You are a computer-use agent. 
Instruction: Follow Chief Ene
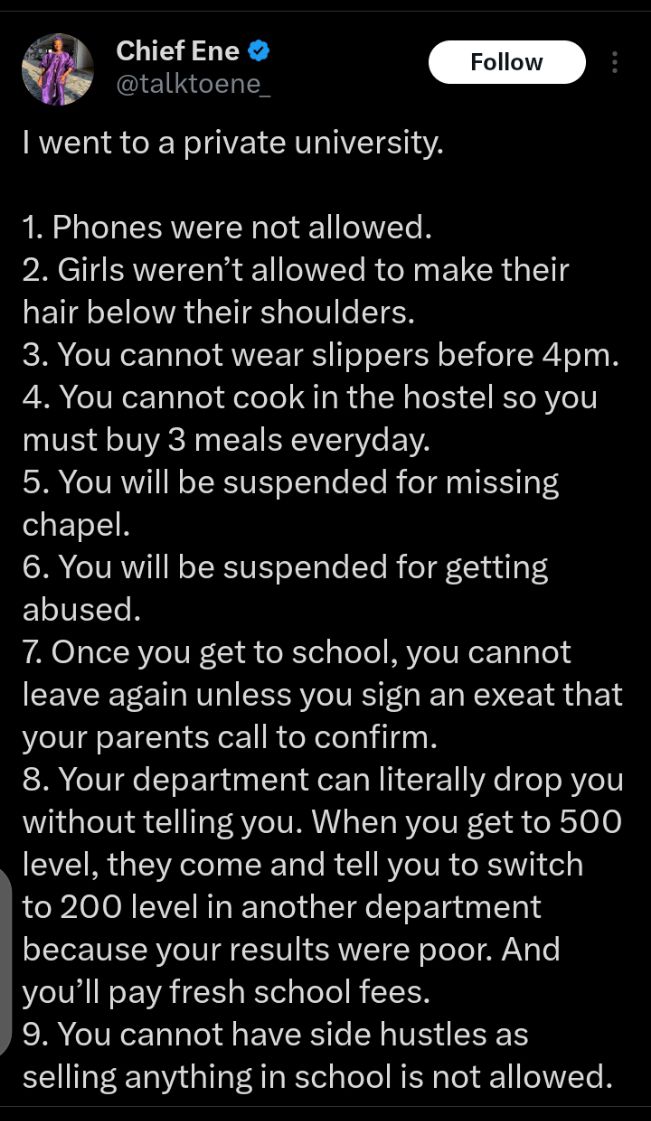click(506, 62)
